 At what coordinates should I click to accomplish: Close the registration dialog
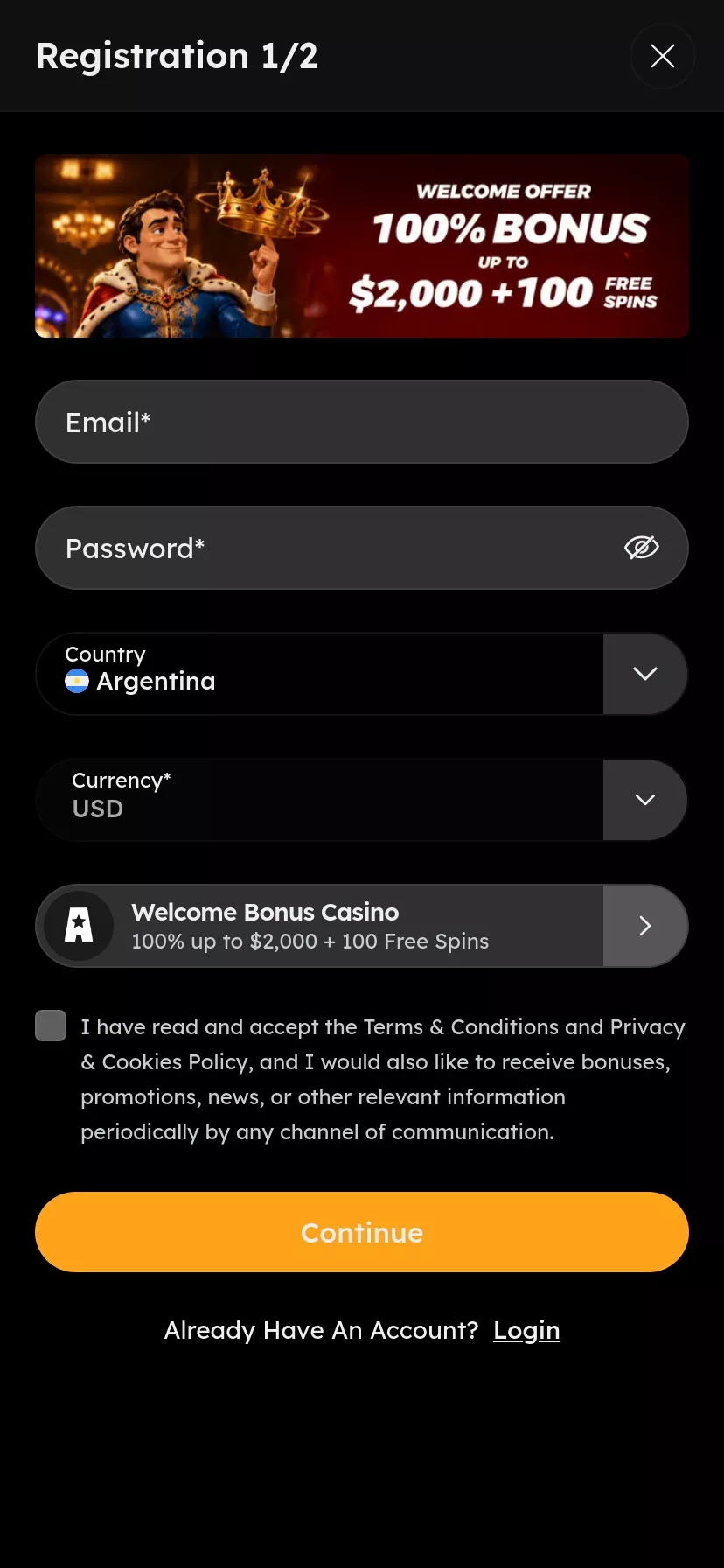pos(663,56)
